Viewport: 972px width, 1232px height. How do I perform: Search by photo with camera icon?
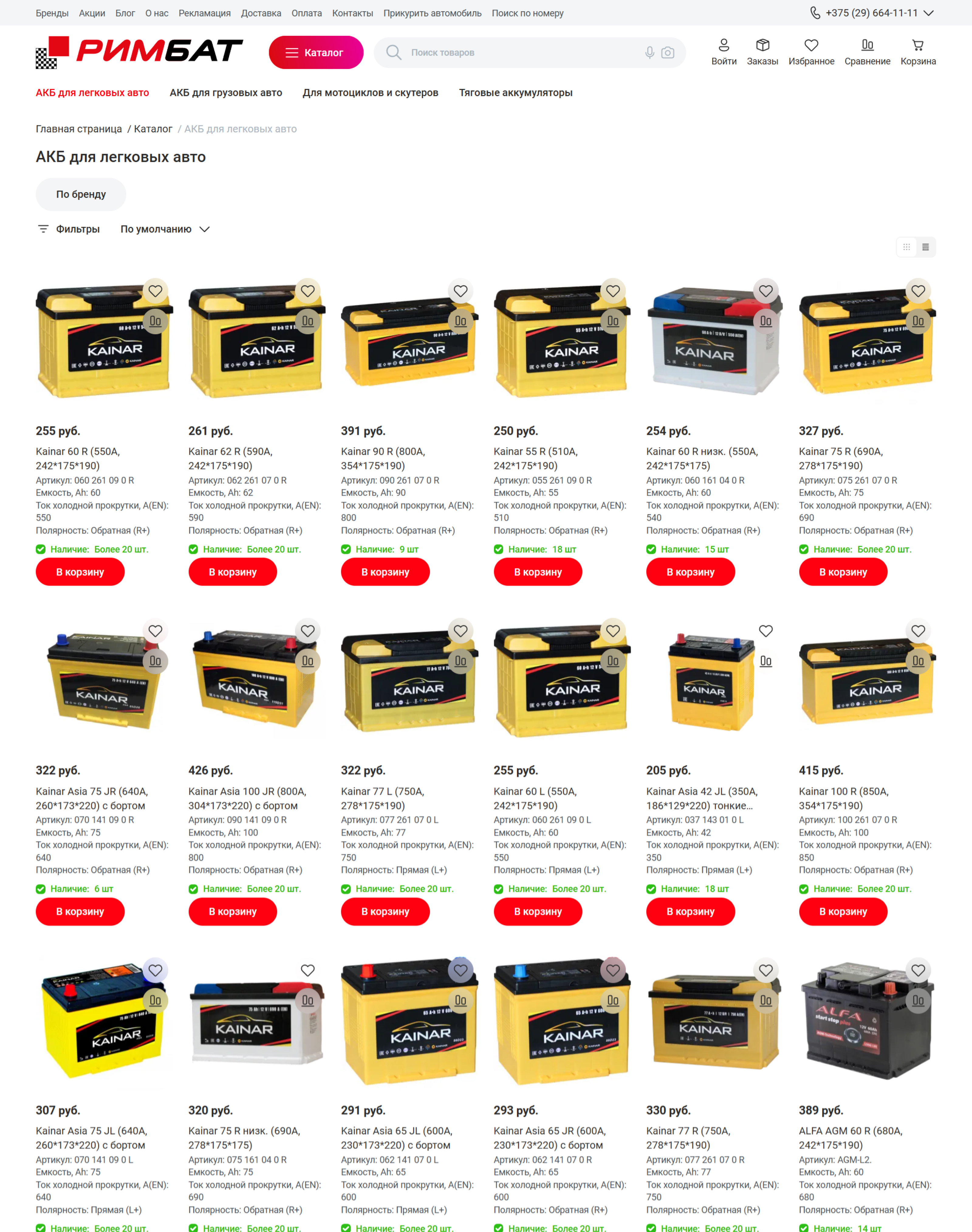668,52
